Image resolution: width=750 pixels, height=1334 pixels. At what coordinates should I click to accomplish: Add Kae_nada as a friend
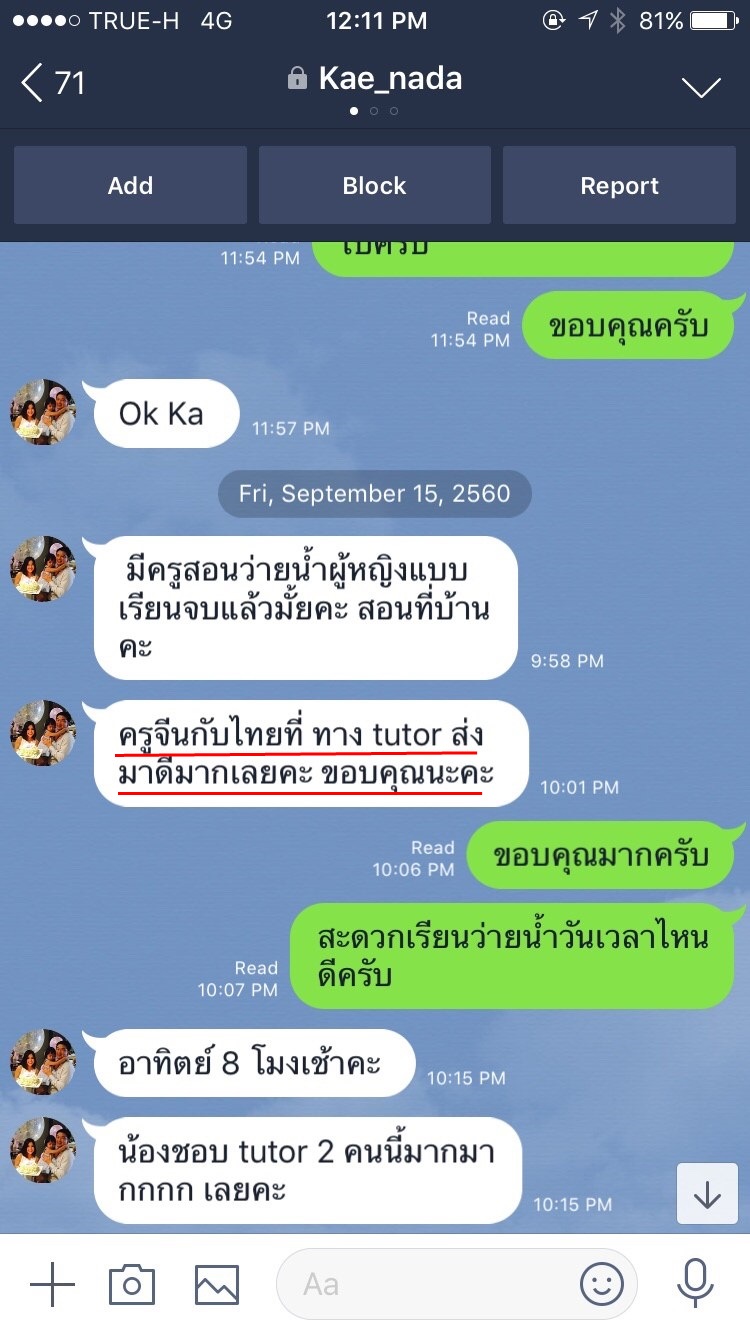click(x=130, y=185)
